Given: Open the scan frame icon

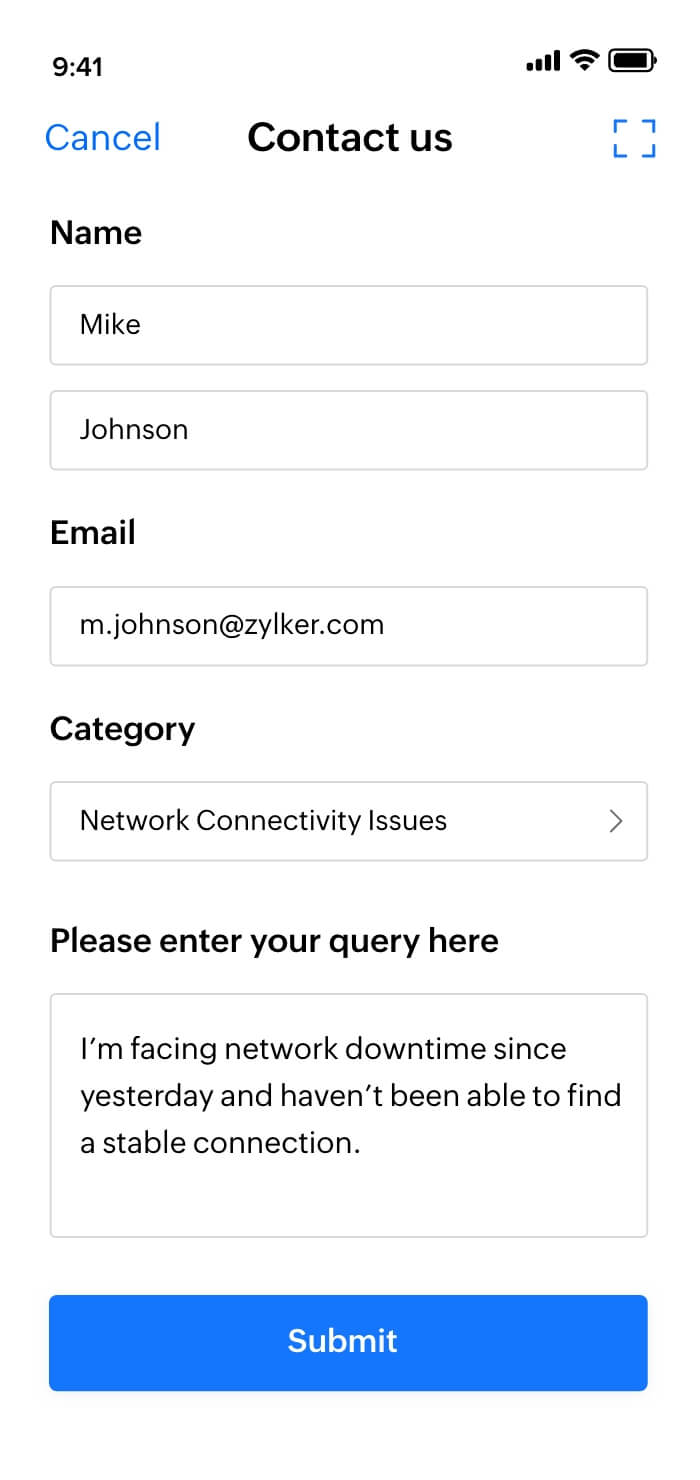Looking at the screenshot, I should (x=634, y=138).
